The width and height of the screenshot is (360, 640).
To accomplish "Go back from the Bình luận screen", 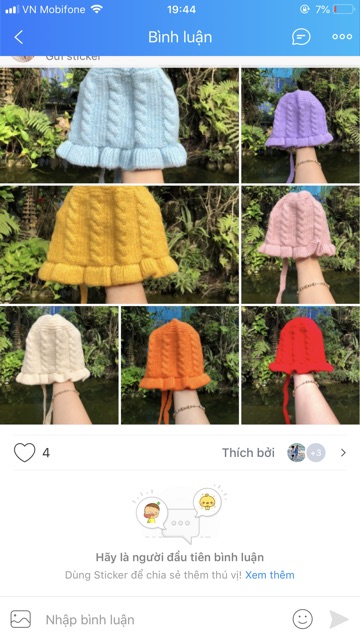I will [x=18, y=37].
